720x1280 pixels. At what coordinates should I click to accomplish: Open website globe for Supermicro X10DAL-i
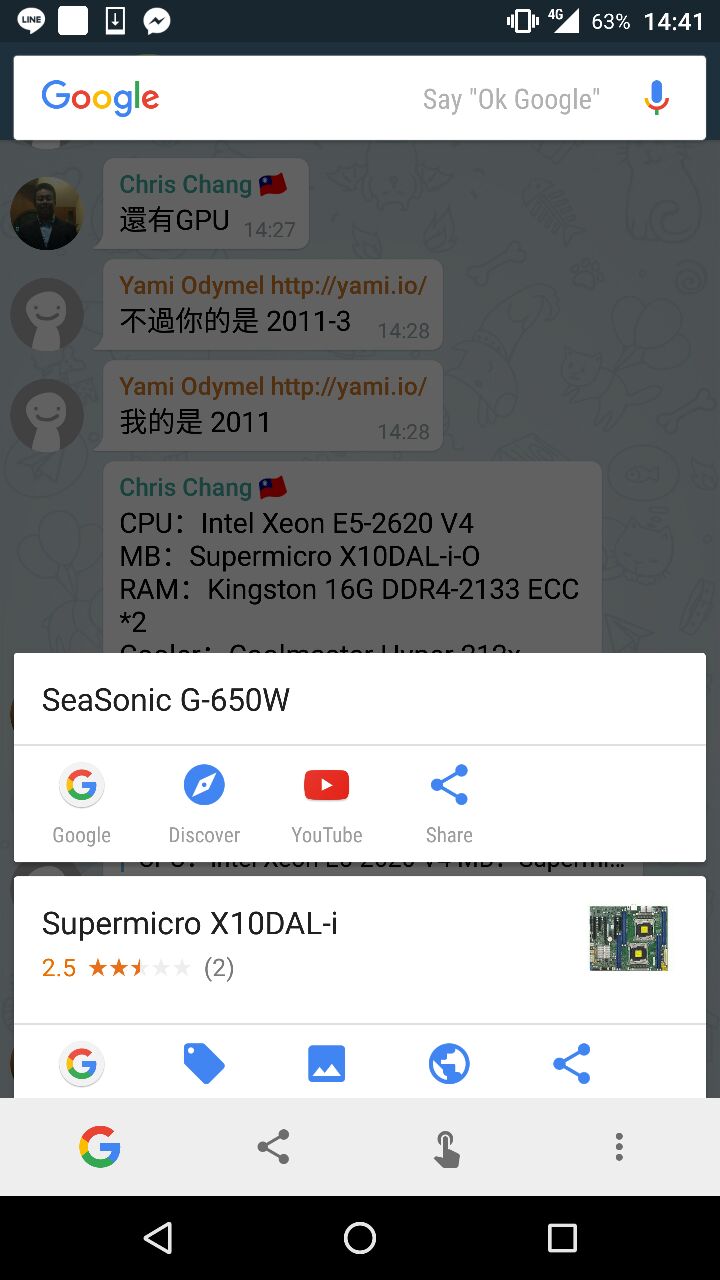coord(449,1063)
